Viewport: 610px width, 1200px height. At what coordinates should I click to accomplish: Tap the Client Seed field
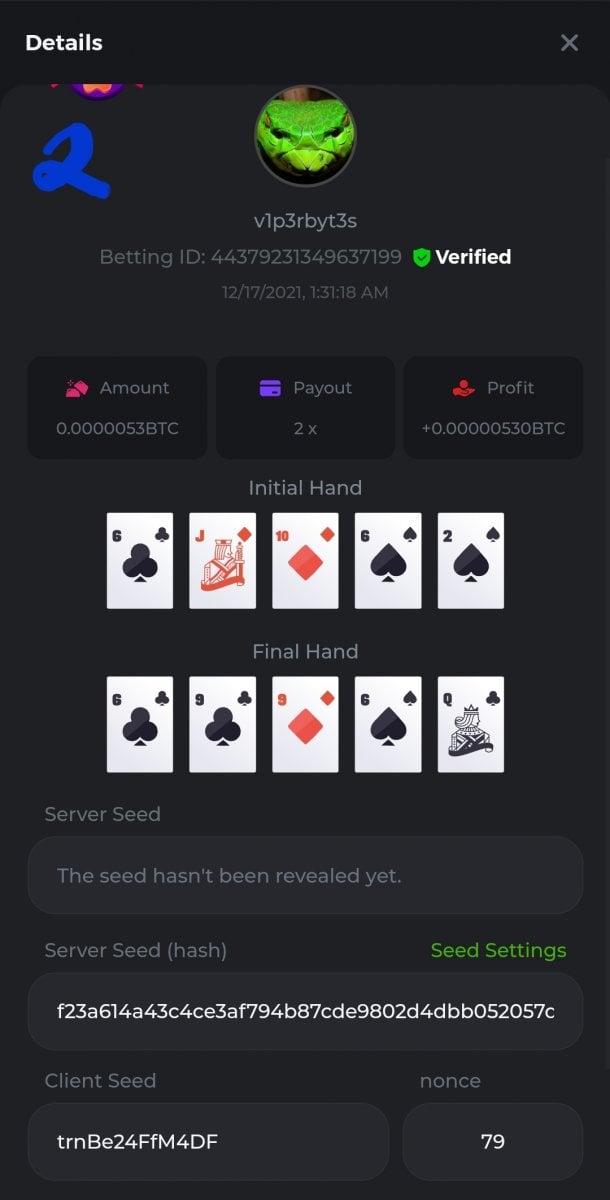pyautogui.click(x=208, y=1141)
